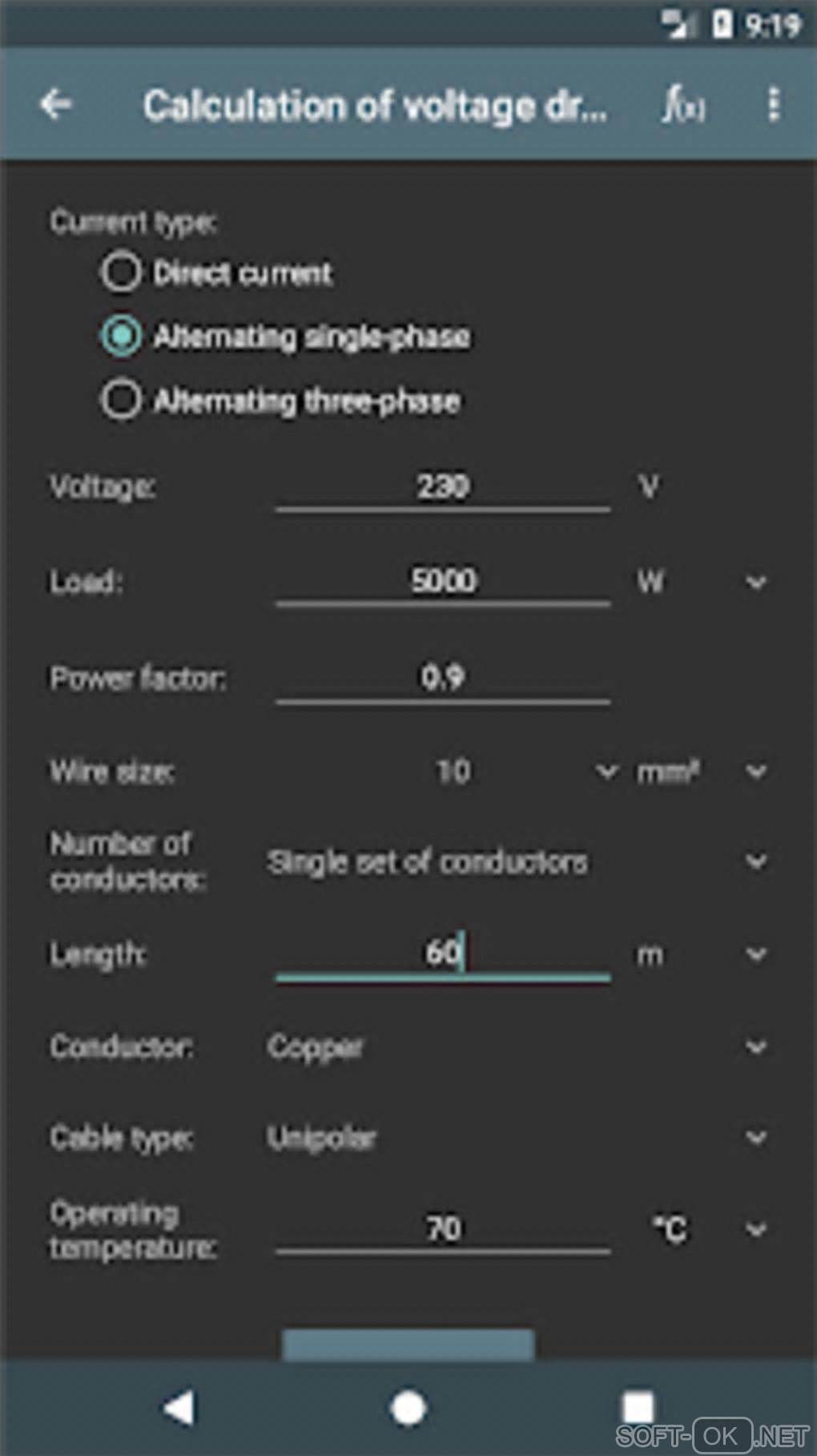Image resolution: width=817 pixels, height=1456 pixels.
Task: Open the Conductor material dropdown
Action: click(x=513, y=1047)
